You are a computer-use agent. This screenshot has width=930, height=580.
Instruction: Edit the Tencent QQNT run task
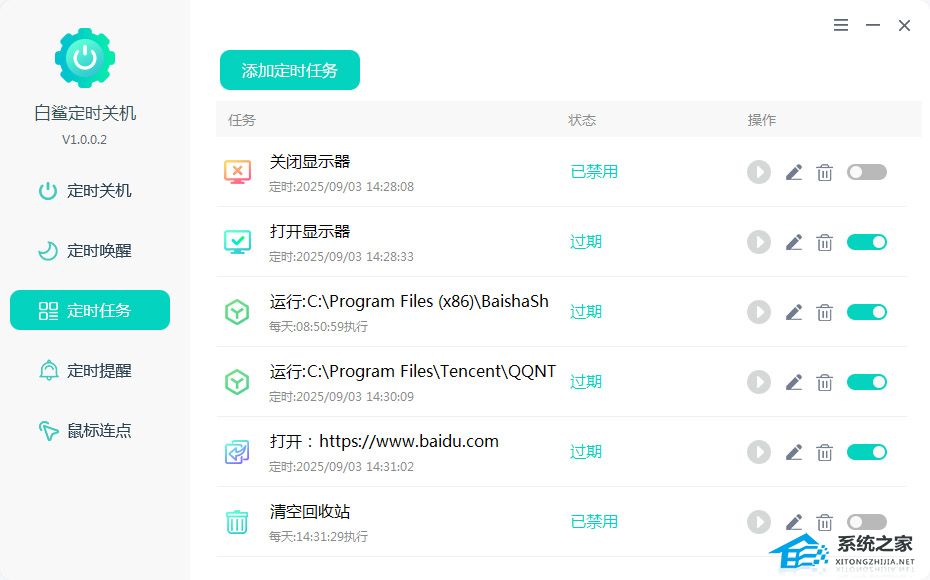(x=794, y=382)
